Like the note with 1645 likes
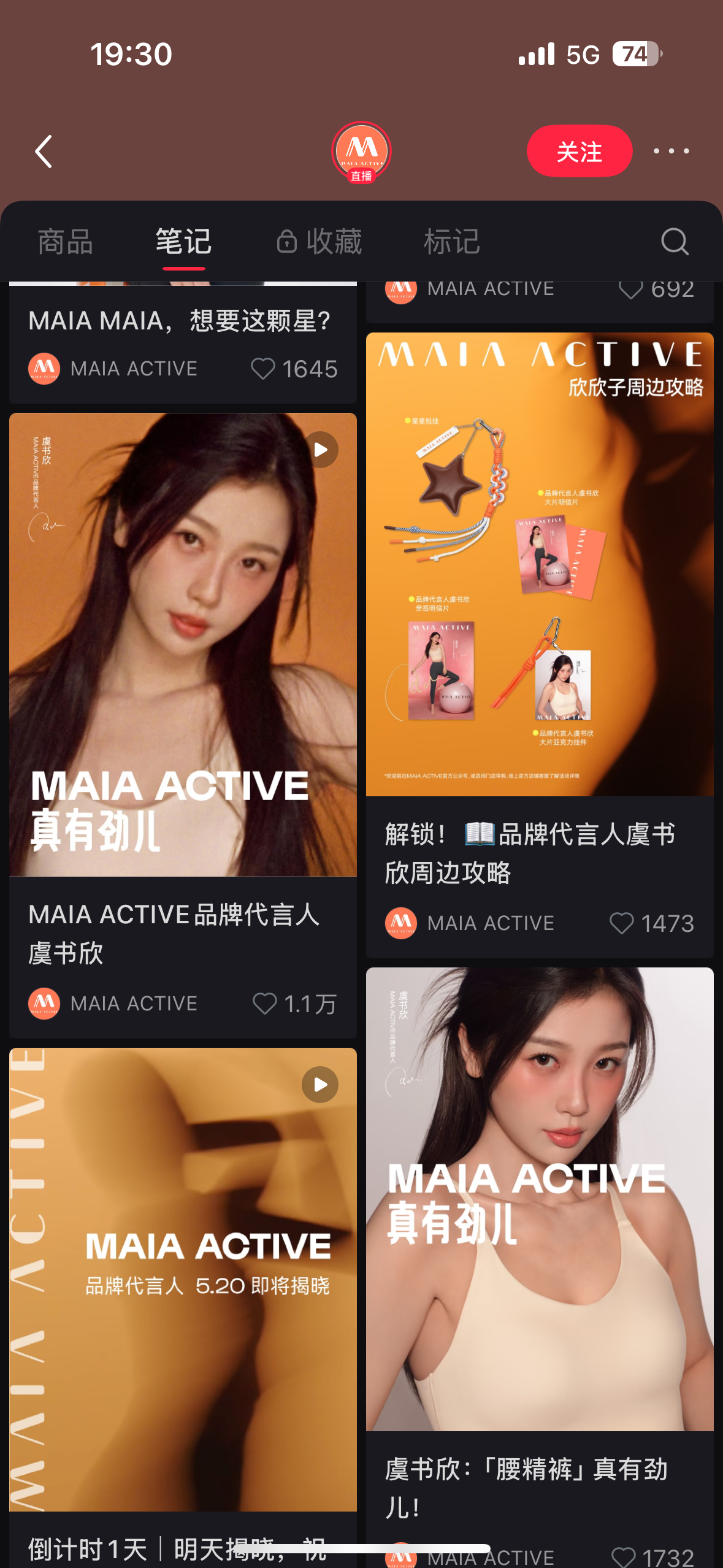The image size is (723, 1568). coord(263,369)
